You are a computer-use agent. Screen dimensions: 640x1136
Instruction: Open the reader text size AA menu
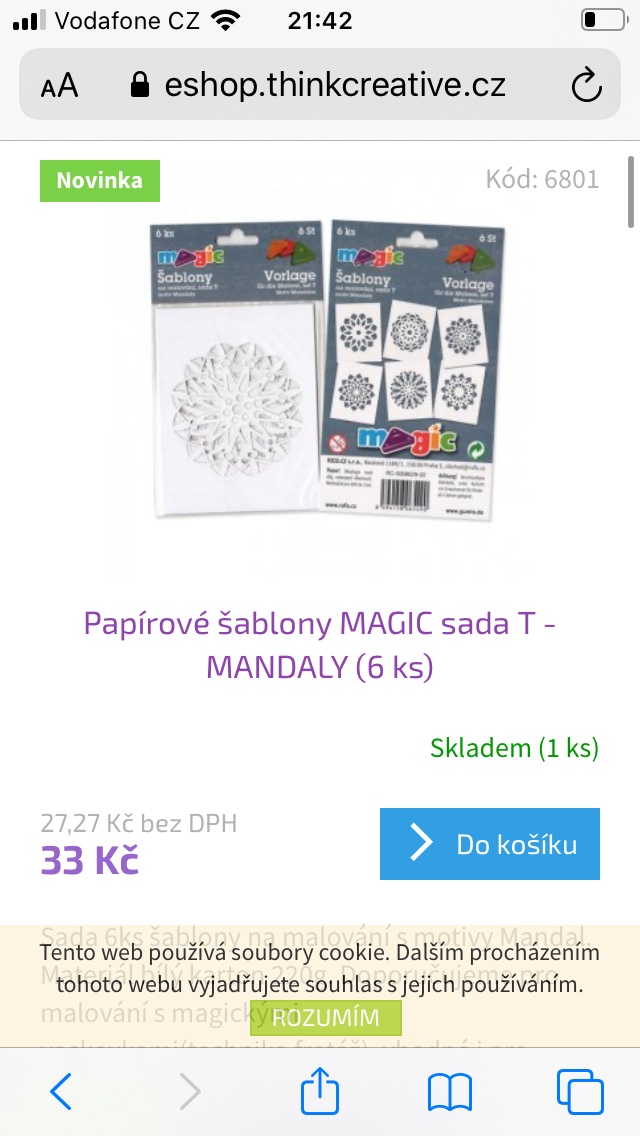(x=60, y=85)
